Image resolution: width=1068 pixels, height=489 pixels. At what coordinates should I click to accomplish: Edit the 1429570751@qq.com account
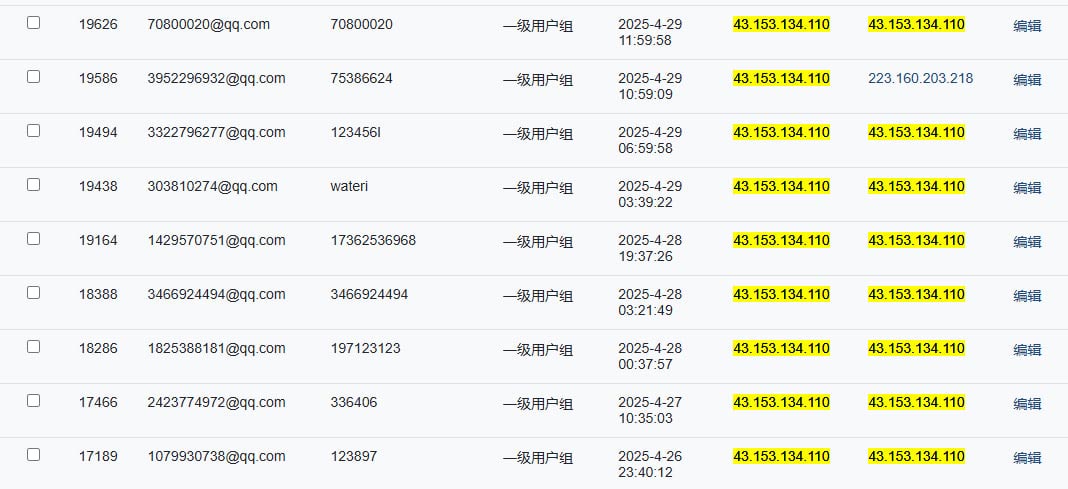click(x=1027, y=242)
